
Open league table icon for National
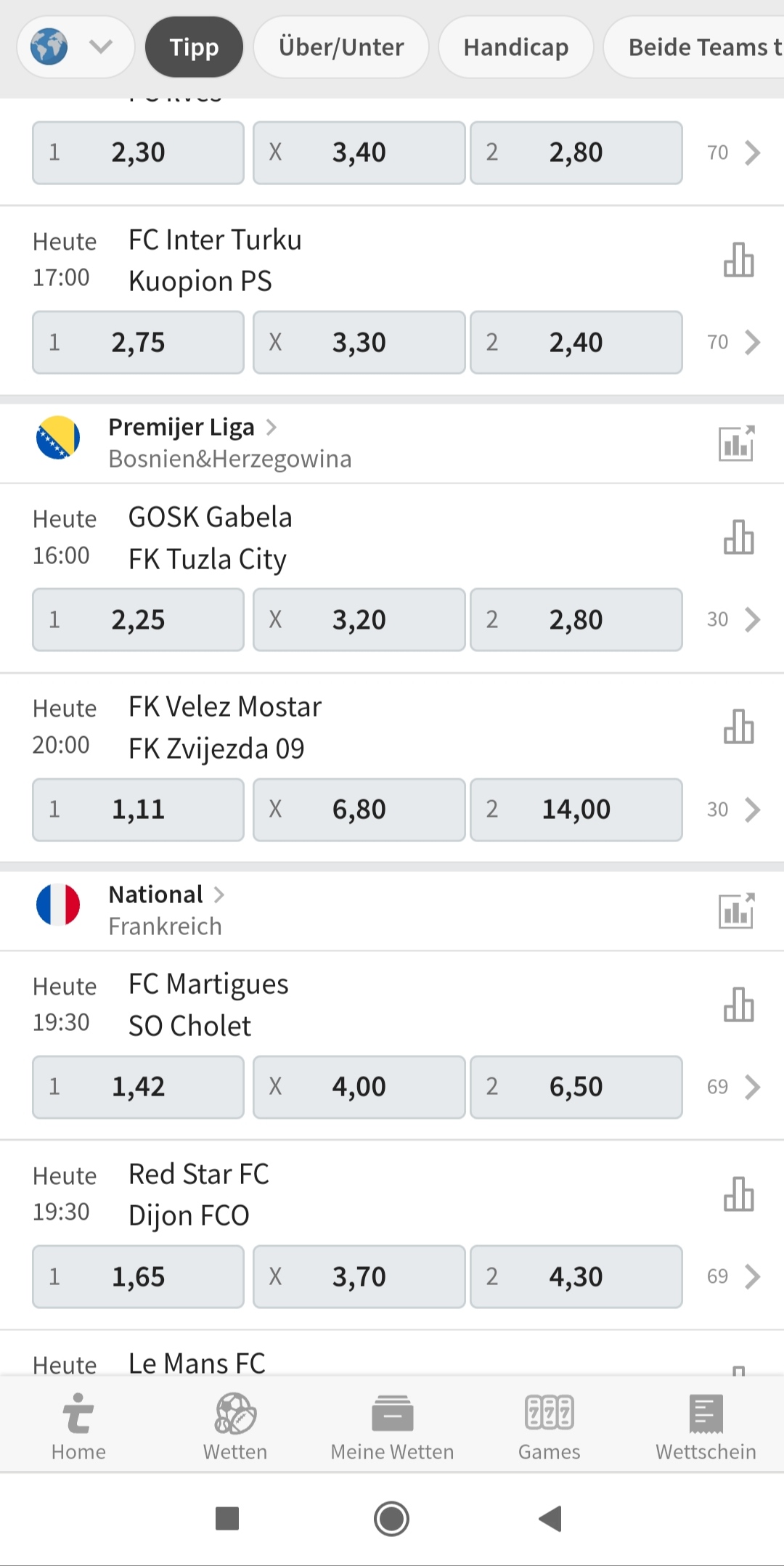737,910
